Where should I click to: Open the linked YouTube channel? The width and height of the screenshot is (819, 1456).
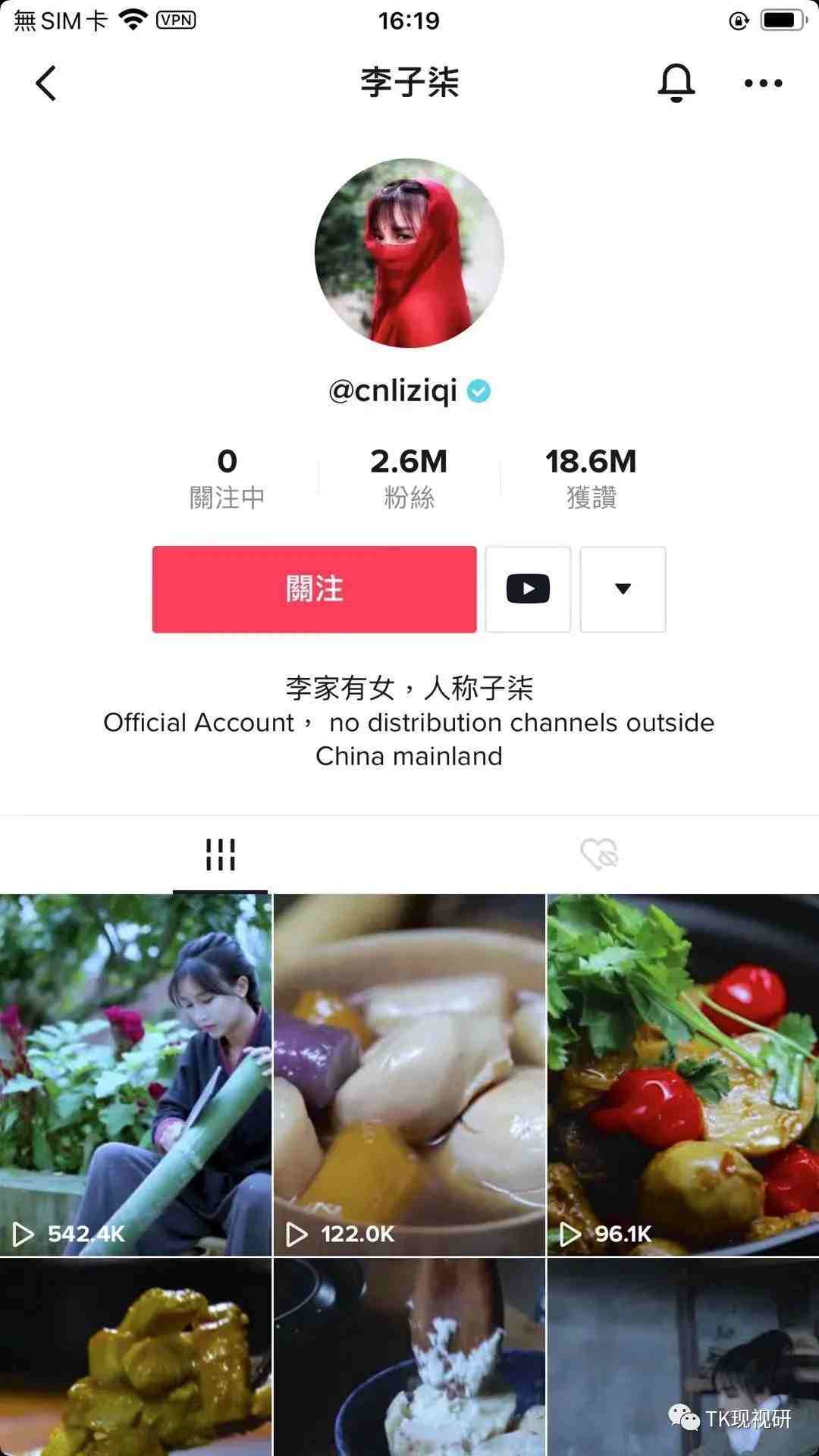coord(528,589)
